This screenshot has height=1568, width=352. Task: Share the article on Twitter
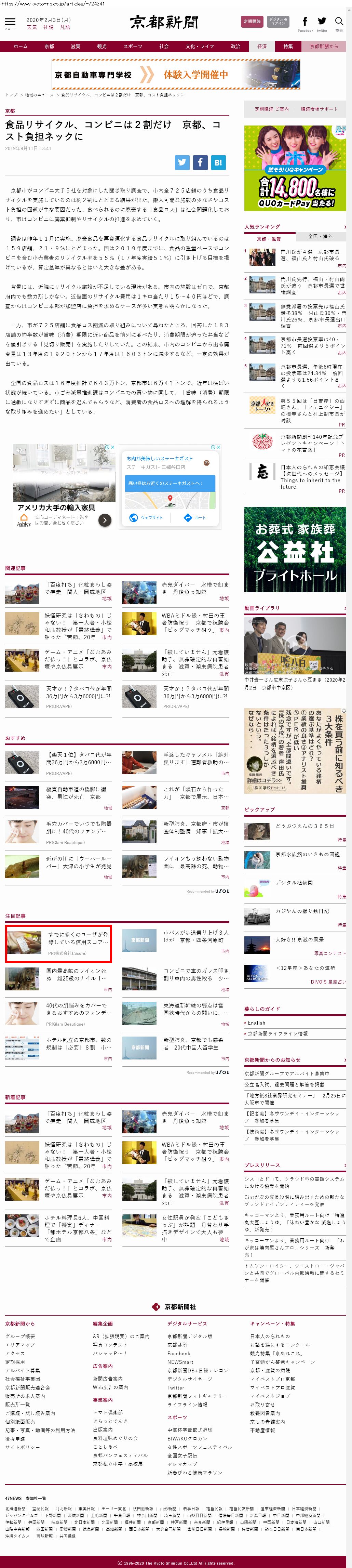[x=182, y=162]
